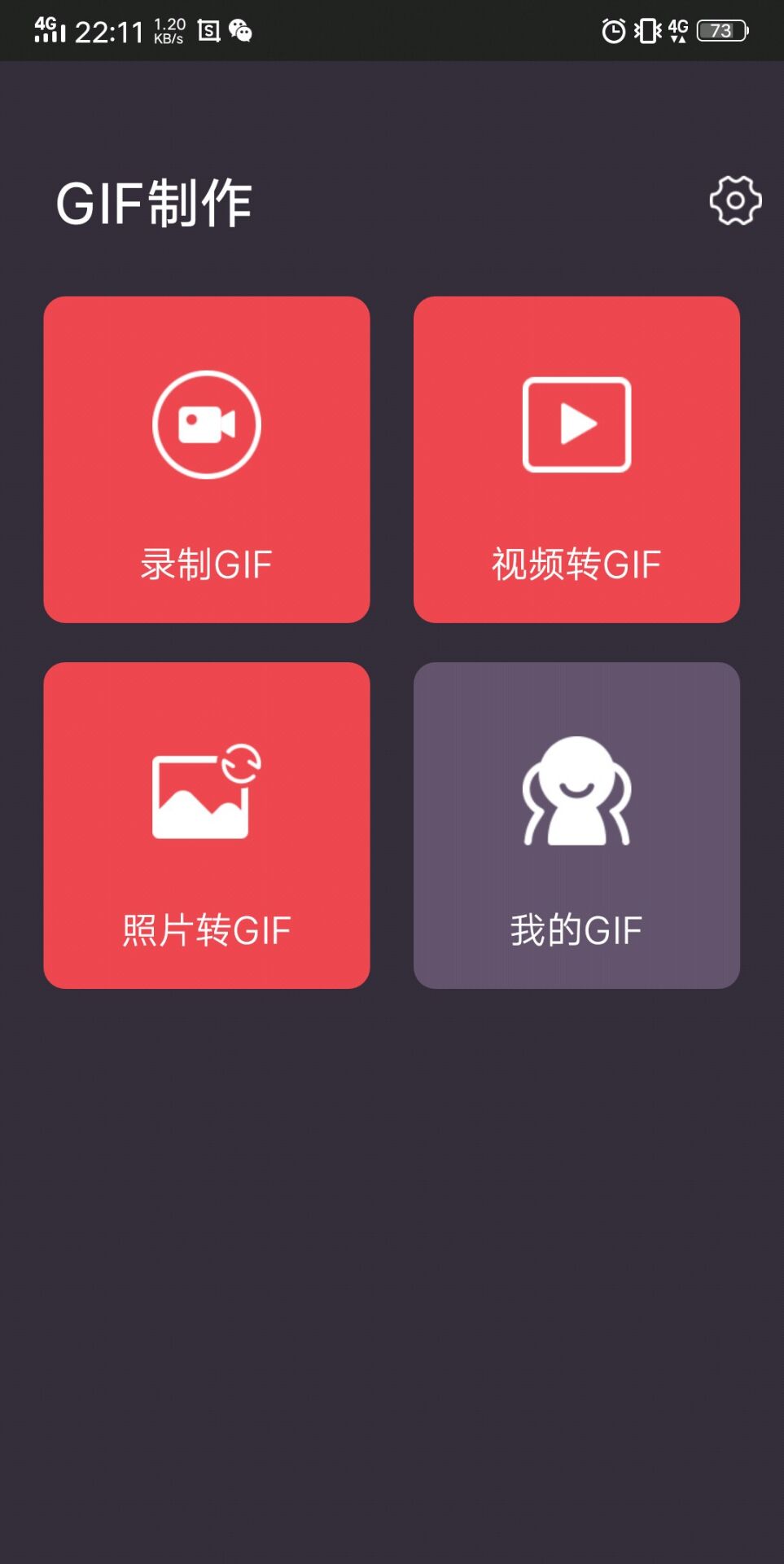The width and height of the screenshot is (784, 1564).
Task: Tap the play button icon in 视频转GIF tile
Action: (x=576, y=424)
